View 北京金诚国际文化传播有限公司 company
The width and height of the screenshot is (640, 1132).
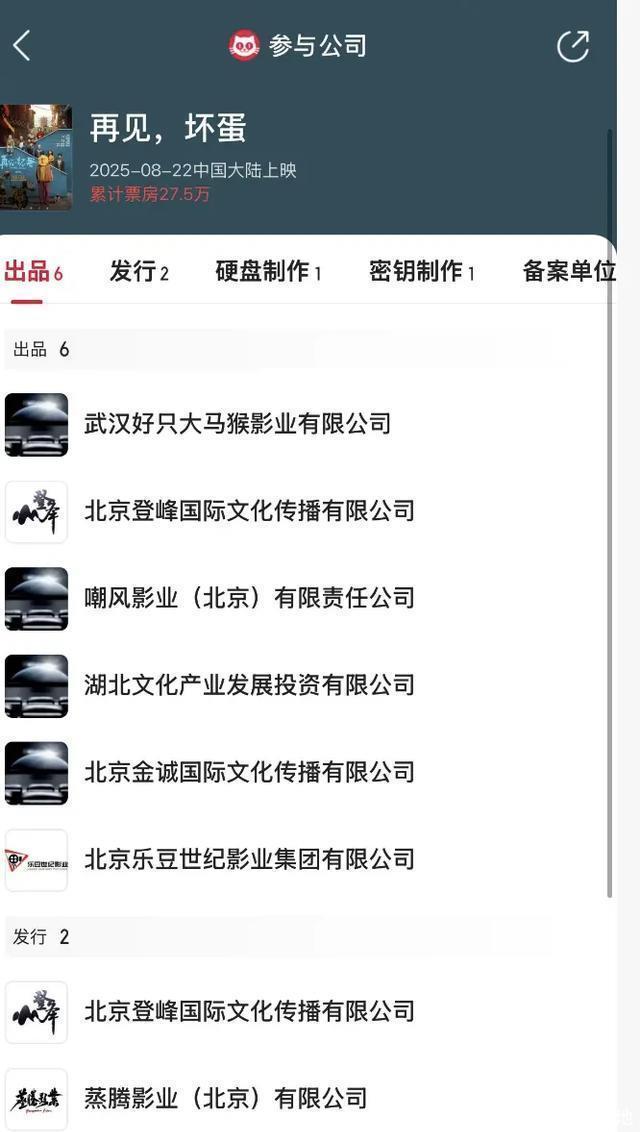pos(249,772)
